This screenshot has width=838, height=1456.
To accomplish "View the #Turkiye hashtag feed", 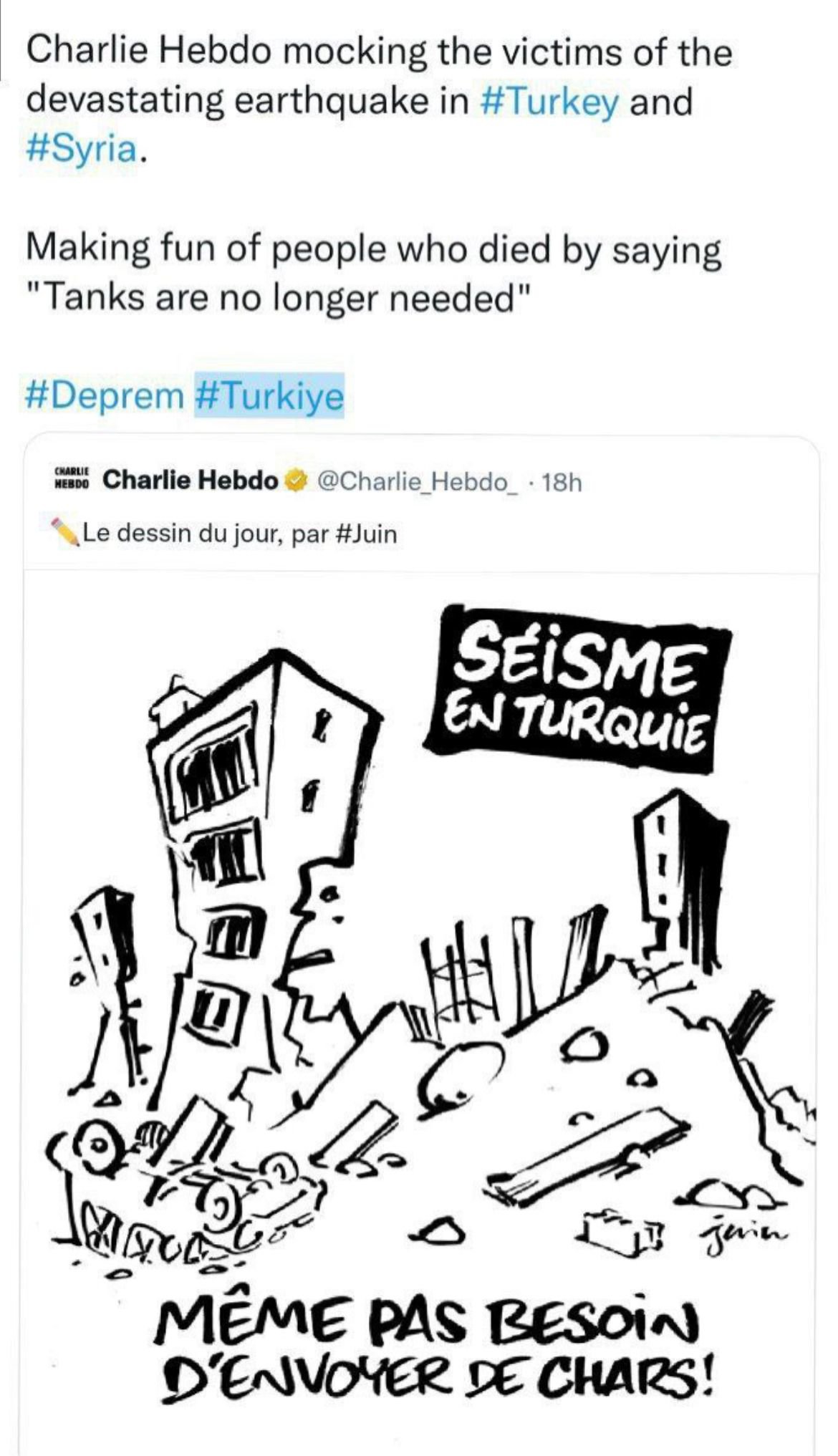I will (269, 396).
